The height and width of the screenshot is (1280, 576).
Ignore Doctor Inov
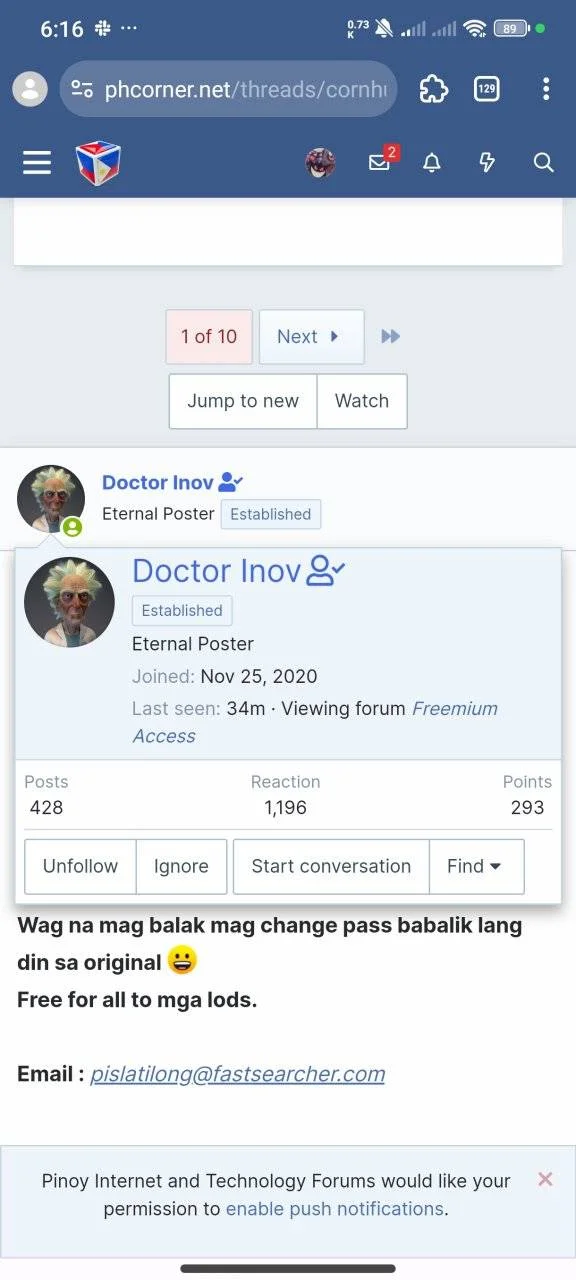(x=181, y=866)
